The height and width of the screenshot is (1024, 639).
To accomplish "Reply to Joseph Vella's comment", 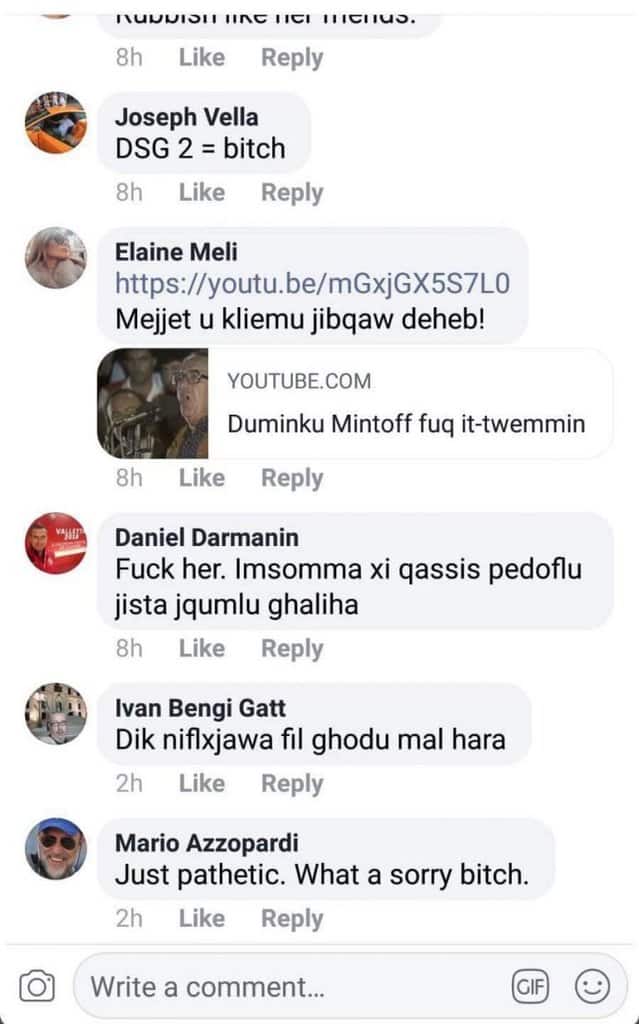I will point(292,193).
